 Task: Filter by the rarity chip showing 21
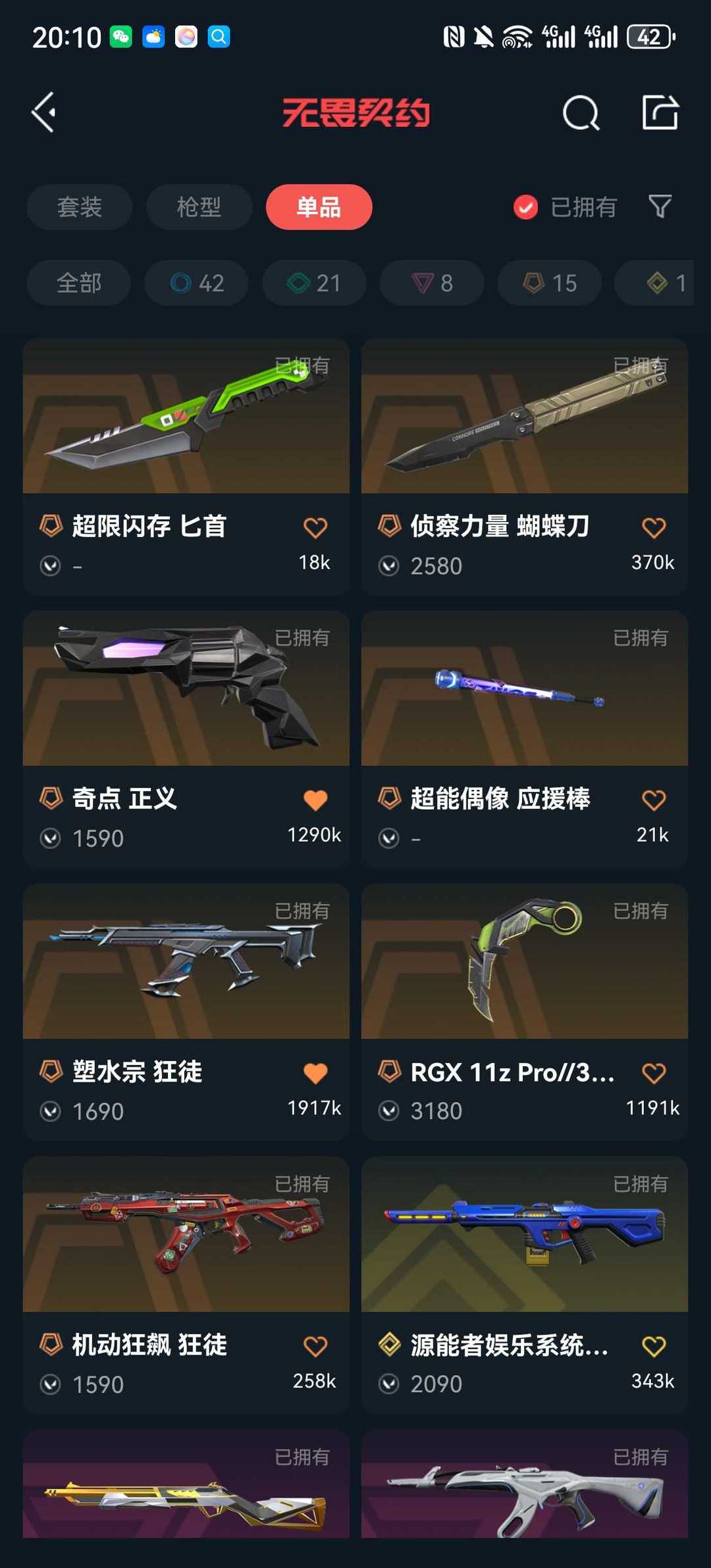point(314,283)
